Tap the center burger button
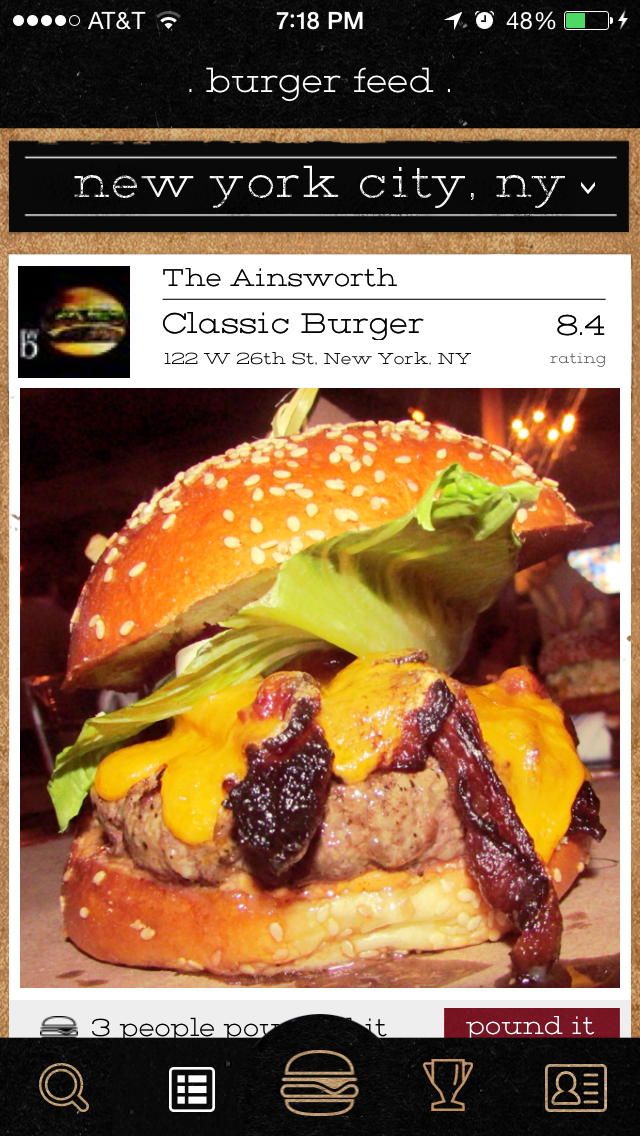Viewport: 640px width, 1136px height. tap(320, 1082)
